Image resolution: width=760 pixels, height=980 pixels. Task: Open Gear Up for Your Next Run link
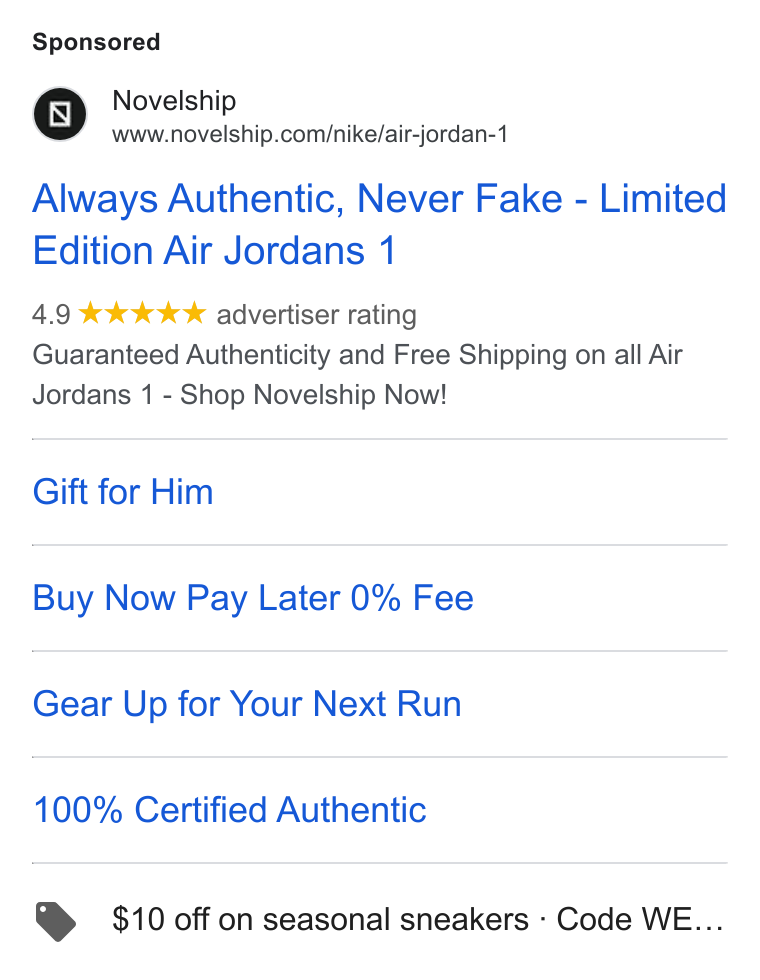247,704
